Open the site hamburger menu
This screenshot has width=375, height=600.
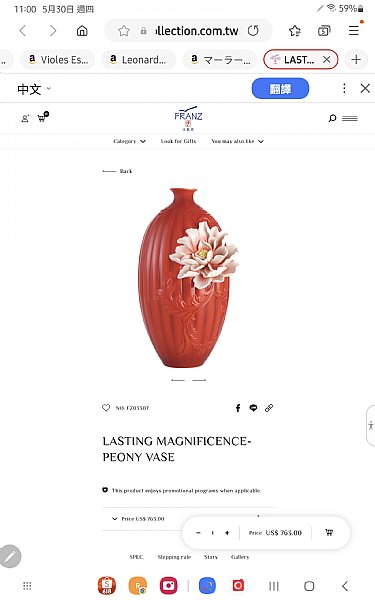coord(350,118)
